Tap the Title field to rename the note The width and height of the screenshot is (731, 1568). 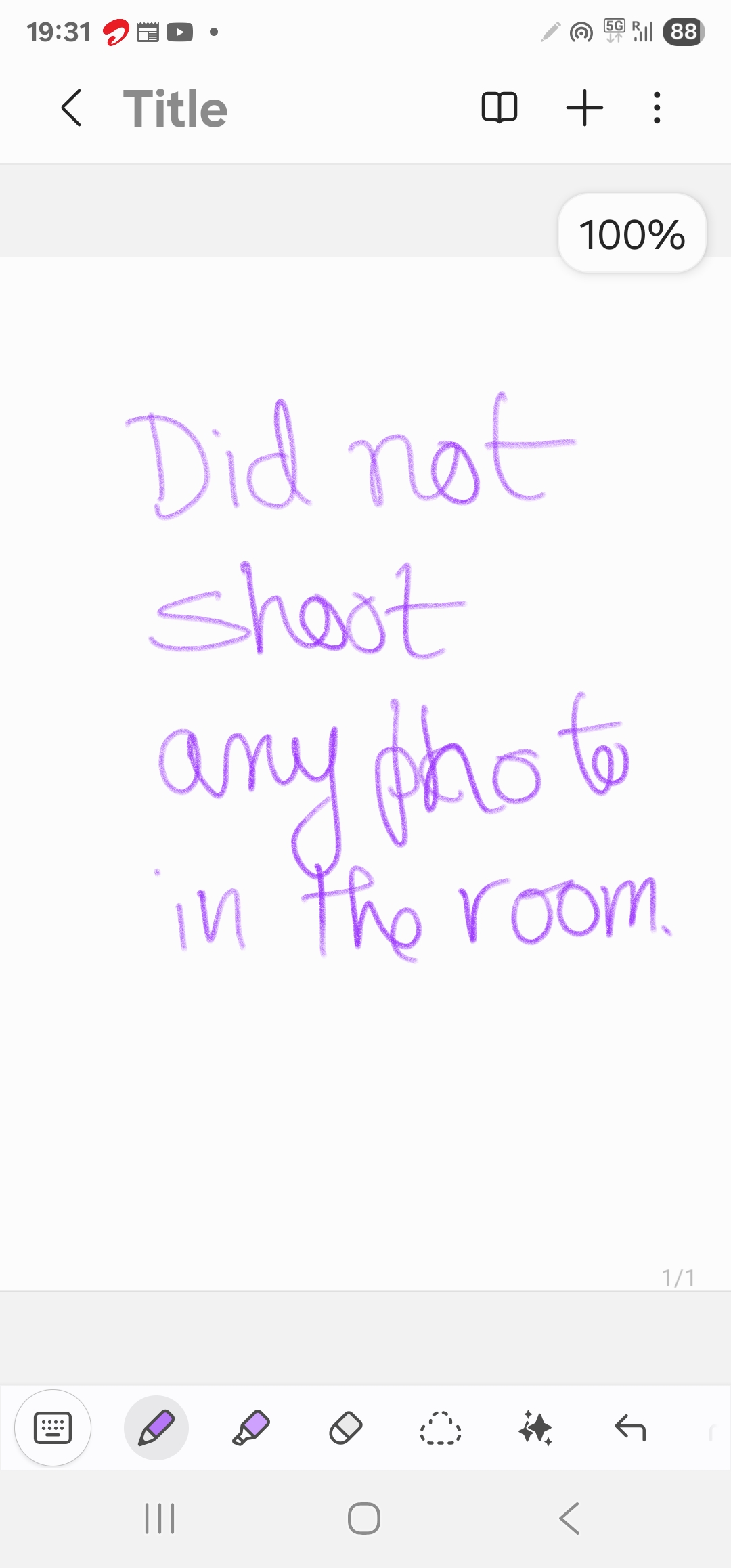[x=175, y=109]
